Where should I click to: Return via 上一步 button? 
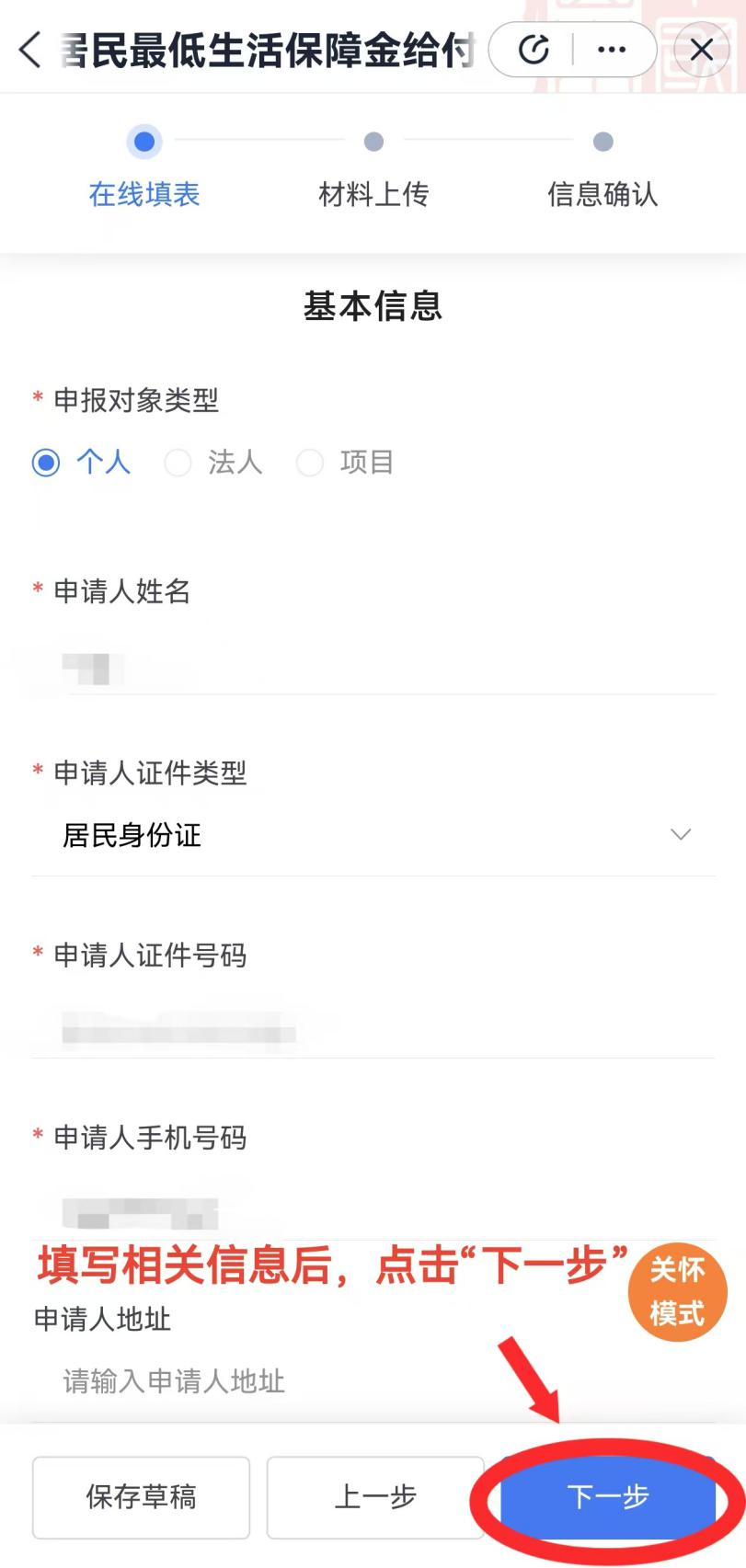tap(375, 1497)
